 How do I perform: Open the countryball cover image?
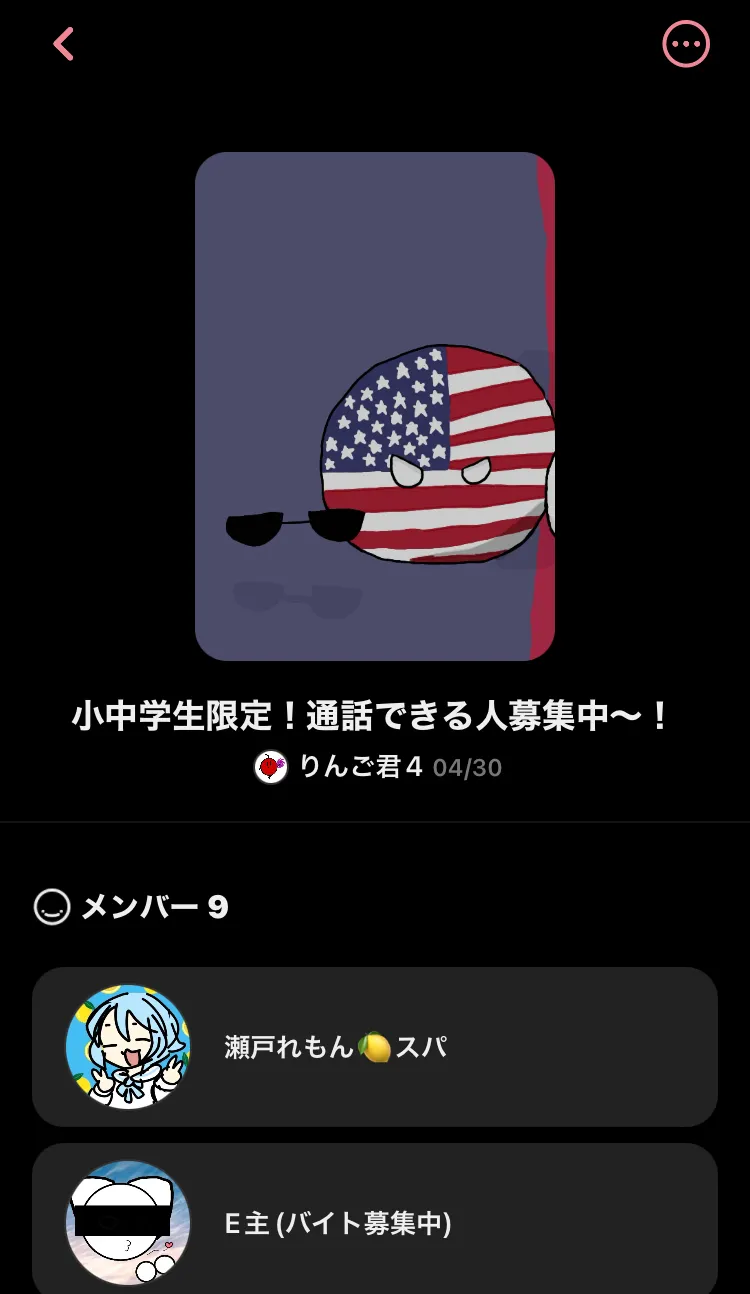(375, 406)
